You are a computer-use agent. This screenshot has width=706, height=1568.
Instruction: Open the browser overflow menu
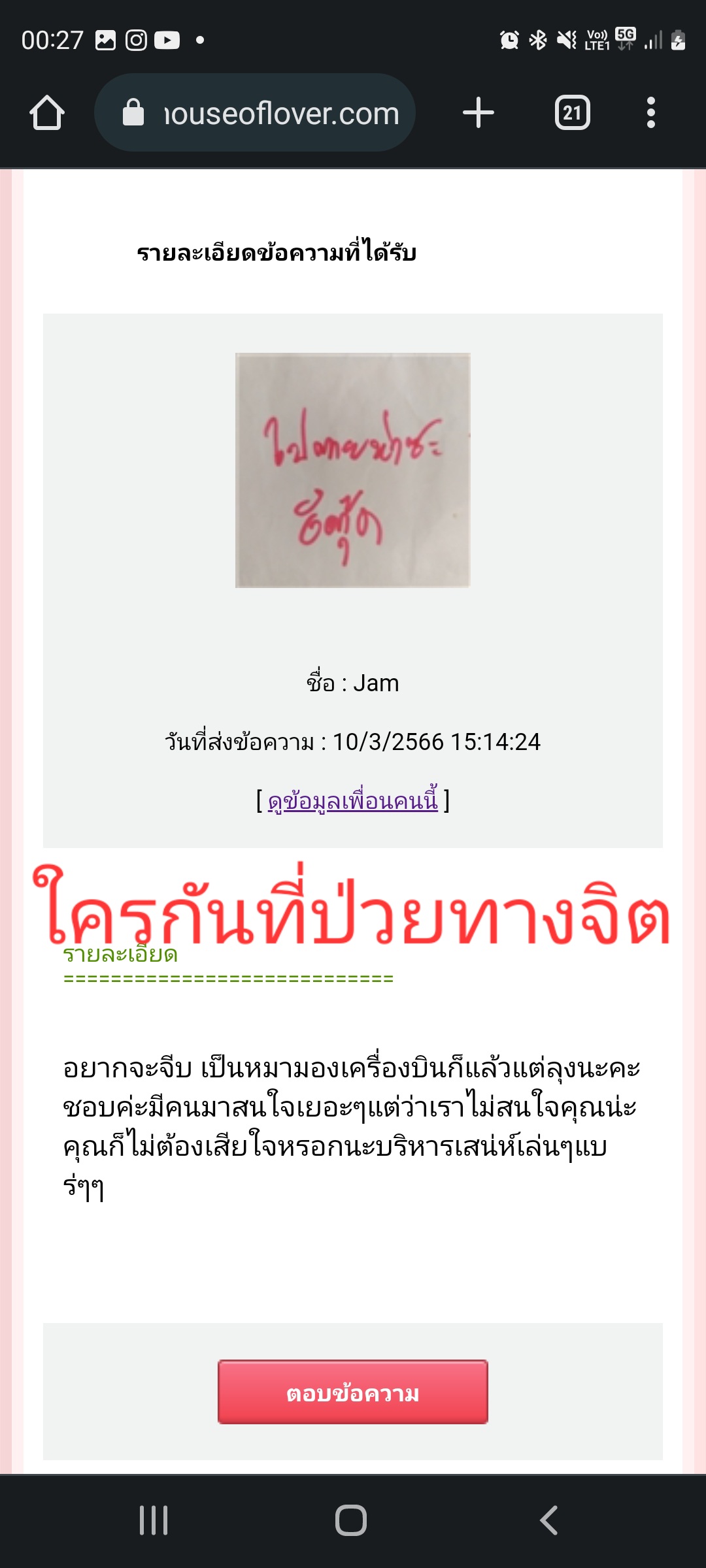(650, 113)
